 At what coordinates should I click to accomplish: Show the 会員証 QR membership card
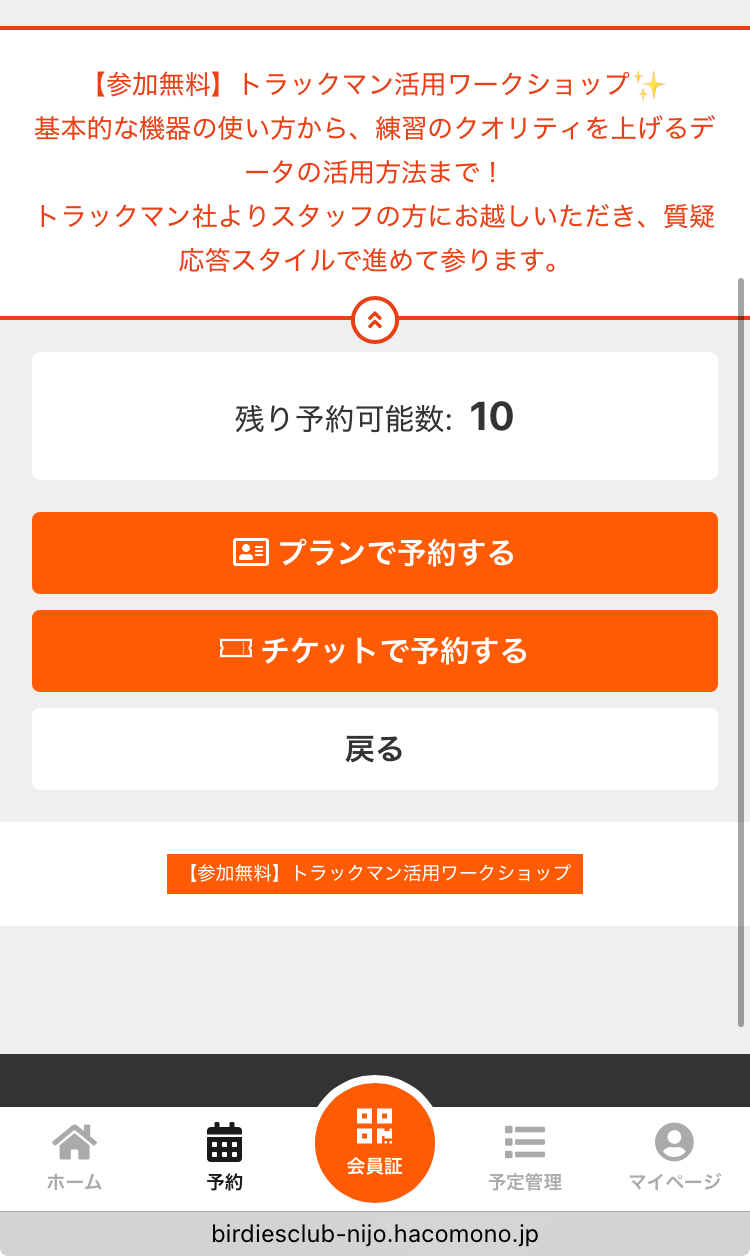click(375, 1144)
